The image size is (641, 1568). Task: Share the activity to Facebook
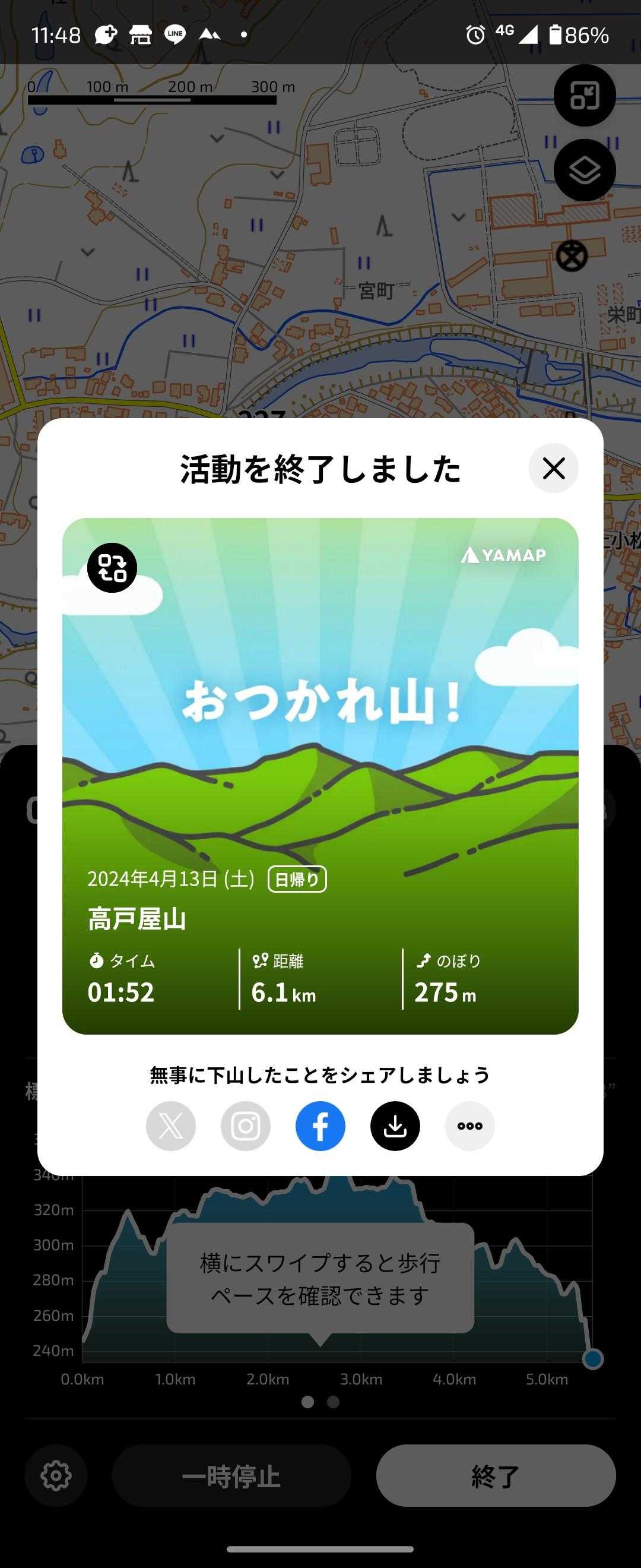(320, 1126)
